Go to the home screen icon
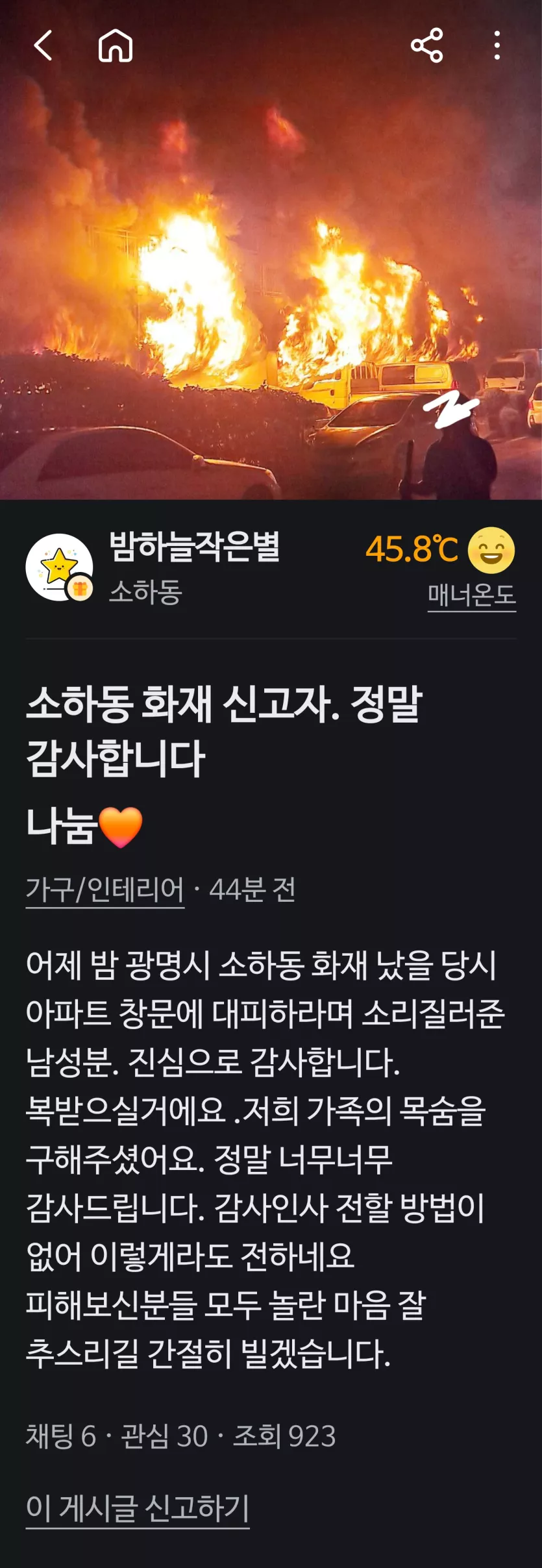The width and height of the screenshot is (542, 1568). pyautogui.click(x=116, y=46)
